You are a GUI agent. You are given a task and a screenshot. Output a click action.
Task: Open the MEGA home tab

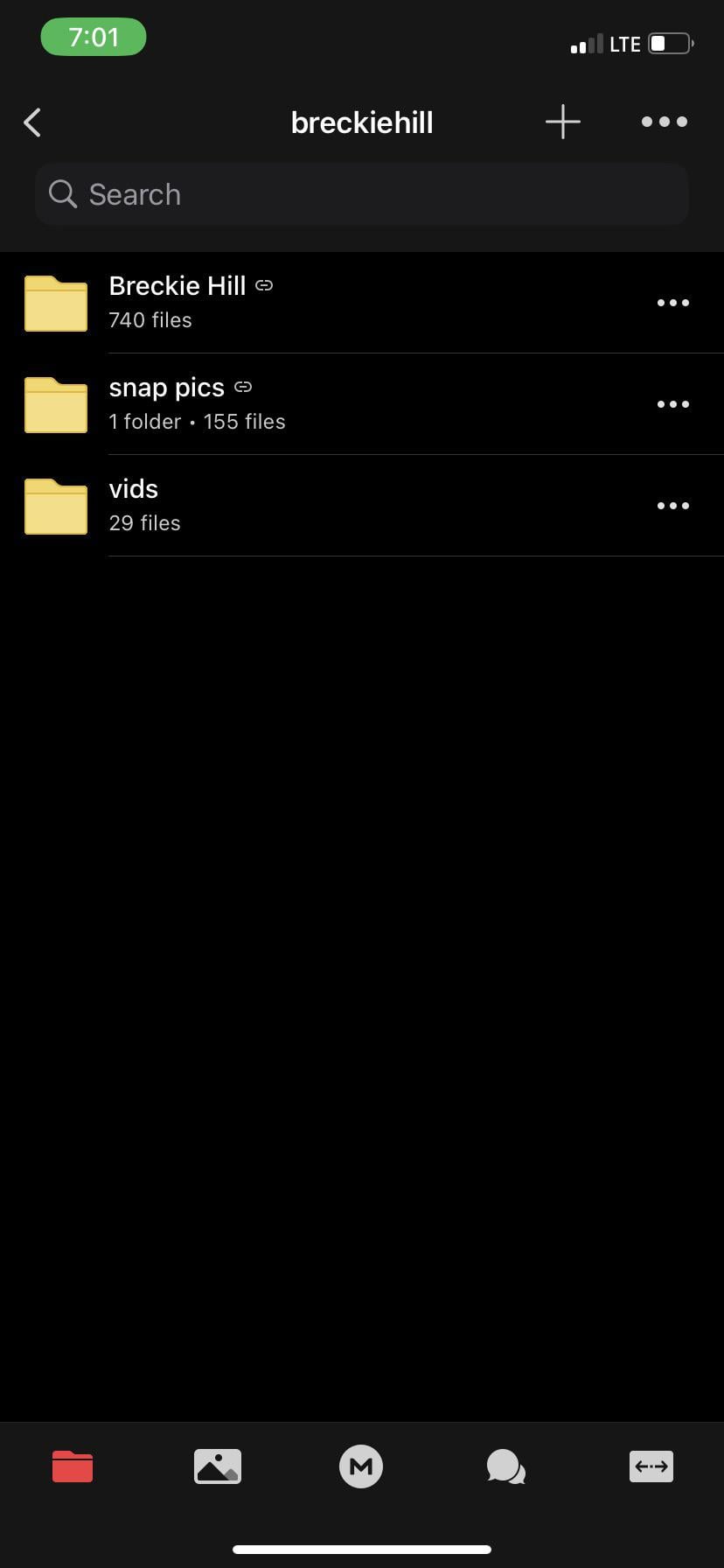click(x=361, y=1466)
